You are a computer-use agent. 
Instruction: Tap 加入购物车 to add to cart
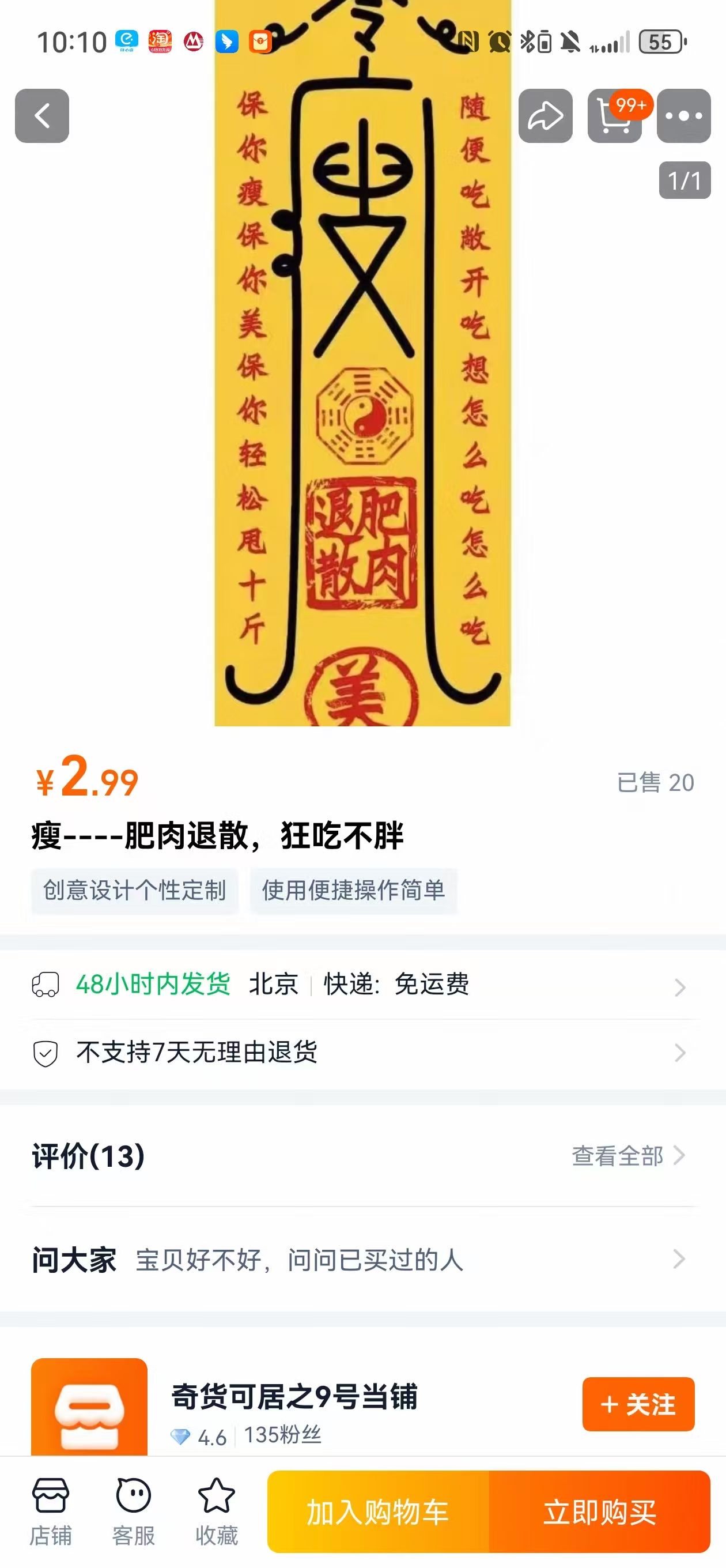378,1512
